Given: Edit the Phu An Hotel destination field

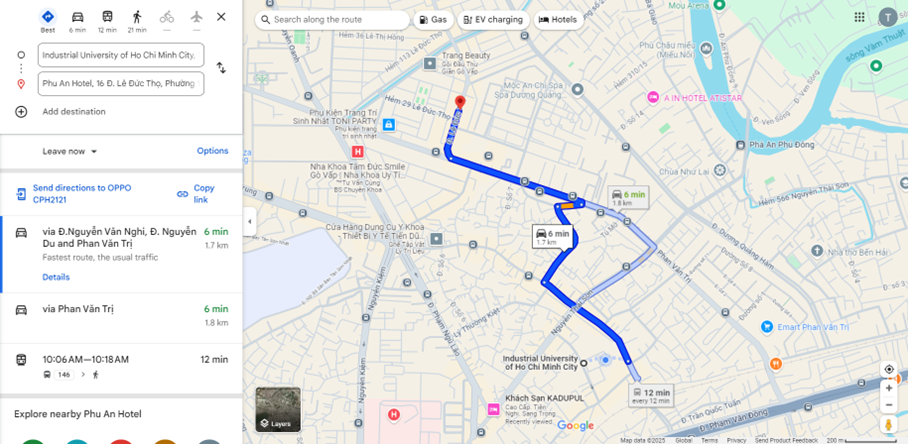Looking at the screenshot, I should pos(121,84).
